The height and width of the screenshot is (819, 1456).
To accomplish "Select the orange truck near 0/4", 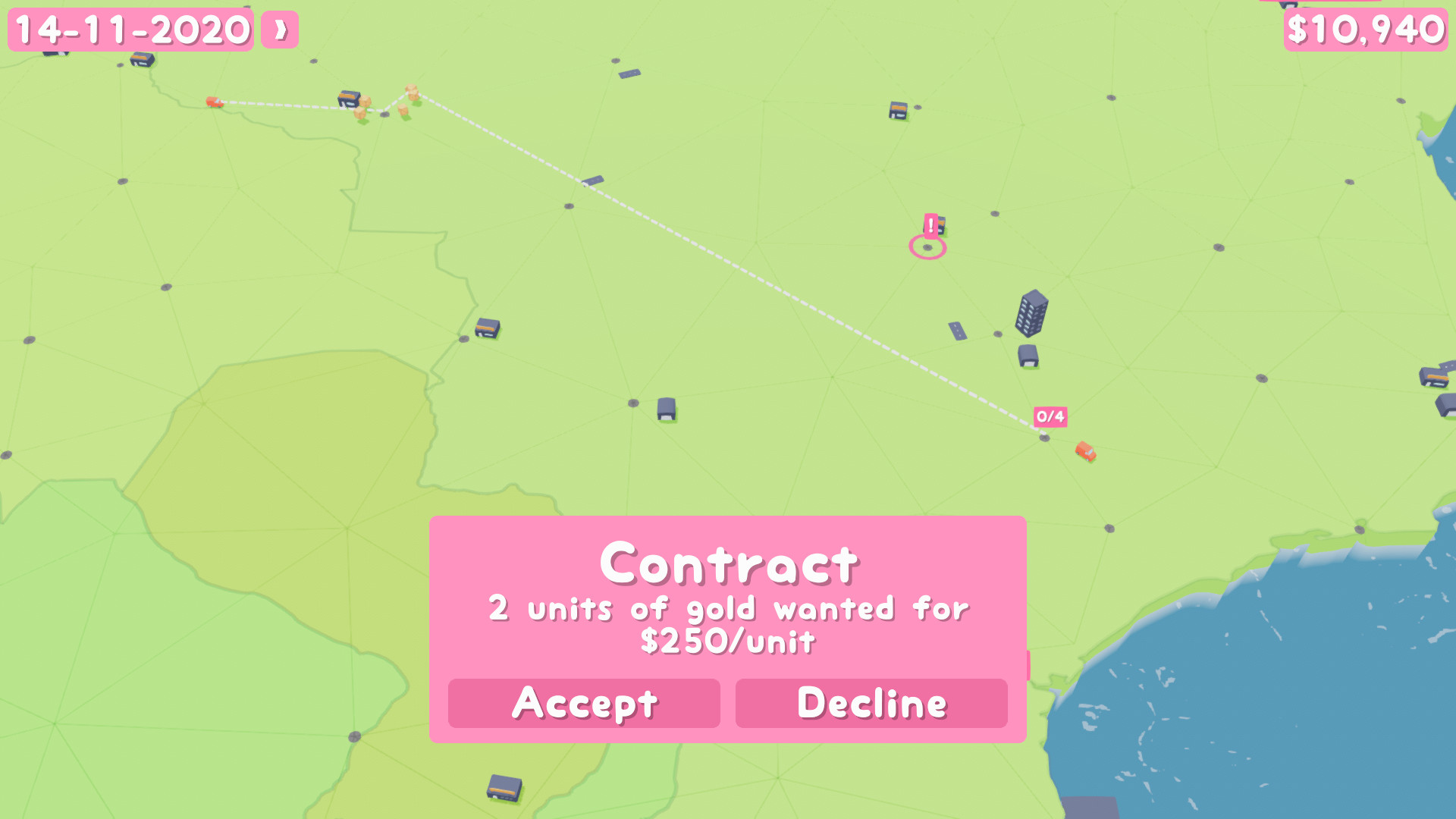I will pos(1085,452).
